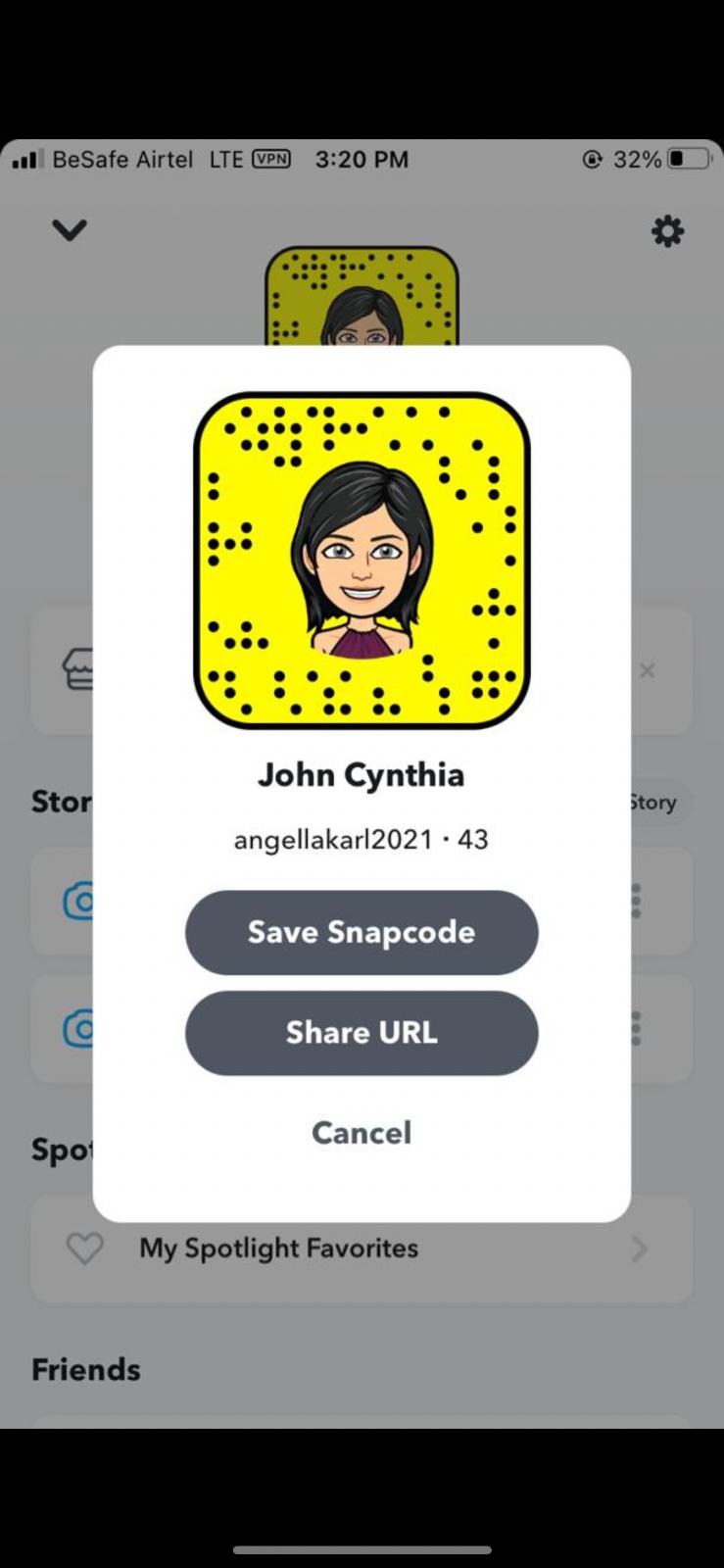This screenshot has width=724, height=1568.
Task: Share the profile URL
Action: [x=362, y=1033]
